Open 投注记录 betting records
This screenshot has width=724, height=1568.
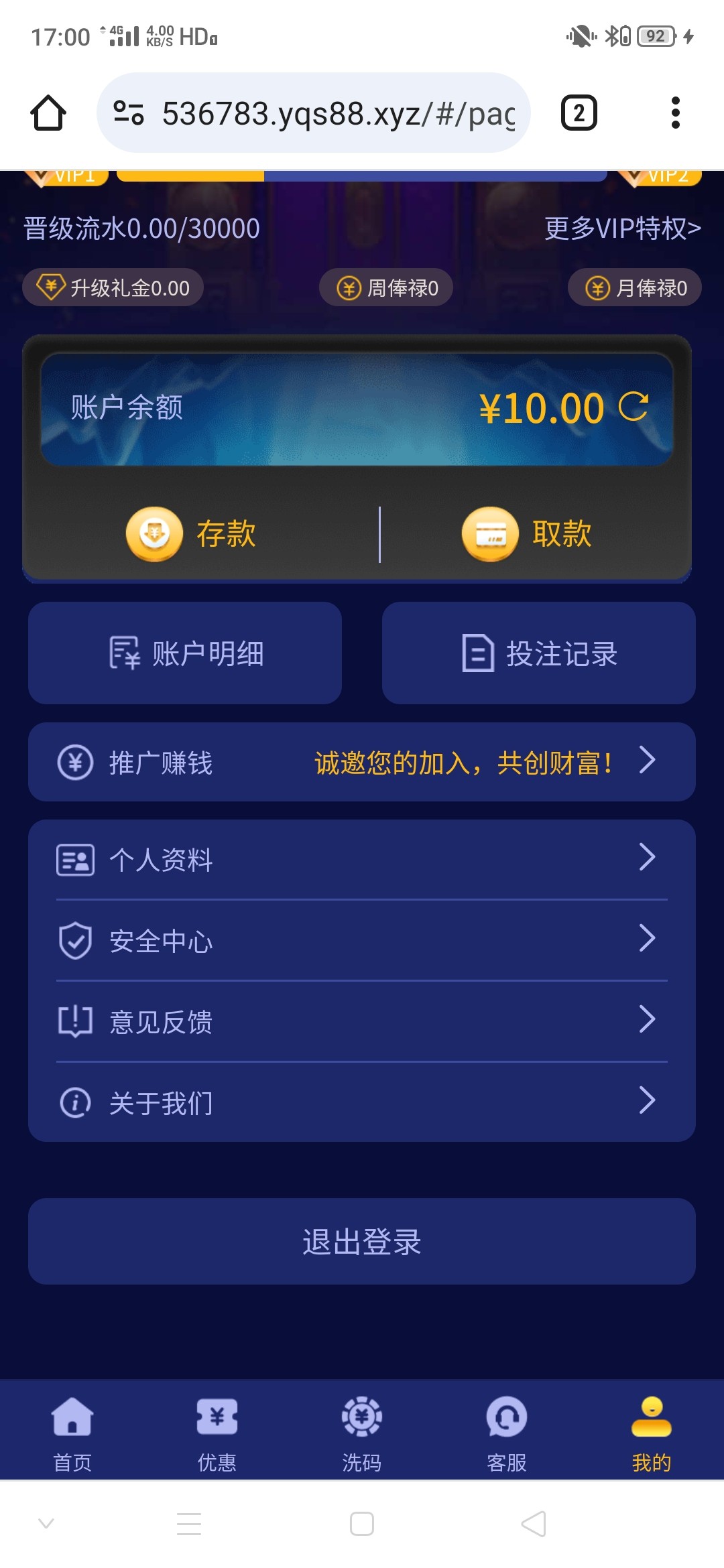[539, 653]
